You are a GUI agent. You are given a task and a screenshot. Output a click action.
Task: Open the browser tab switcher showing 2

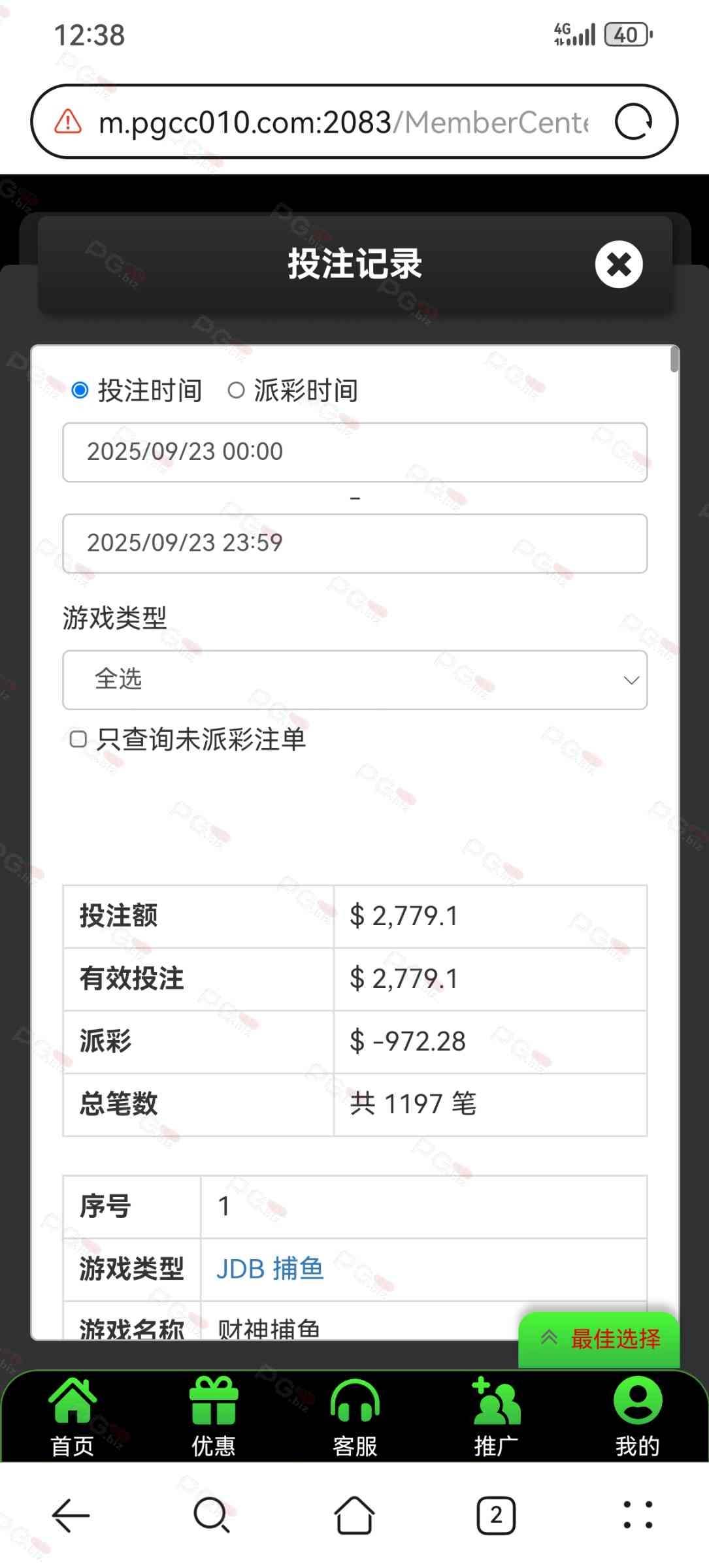coord(496,1516)
